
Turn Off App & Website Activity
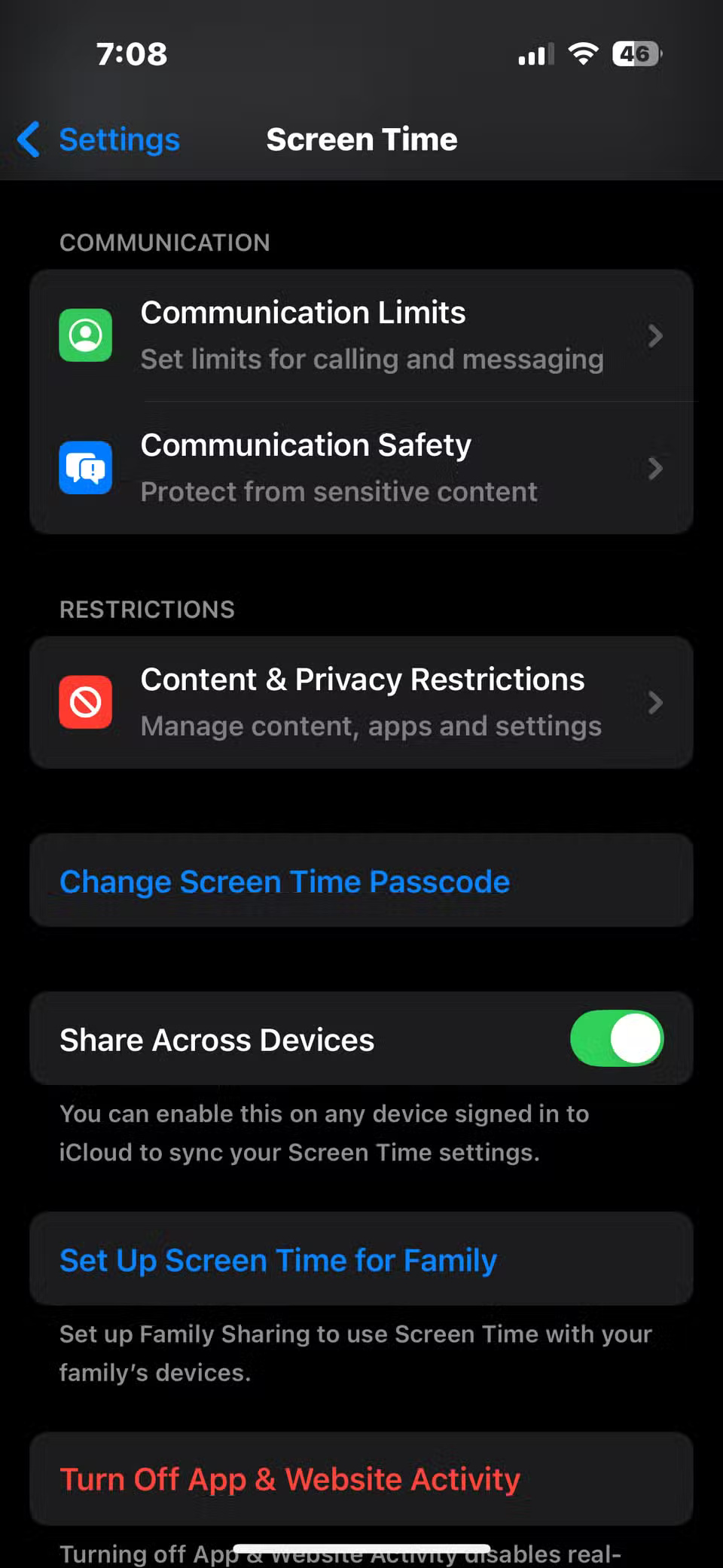(290, 1479)
